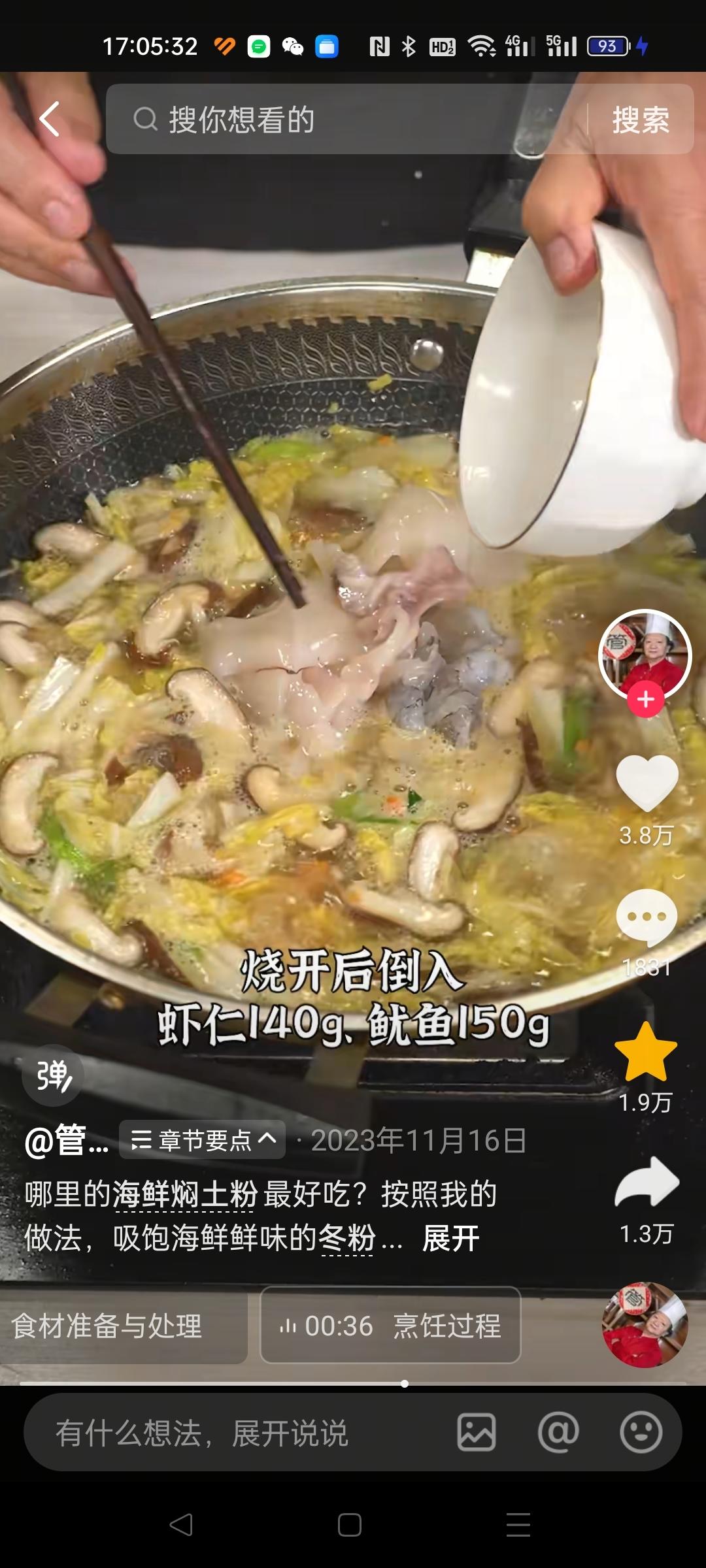
Task: Open the emoji picker
Action: coord(641,1433)
